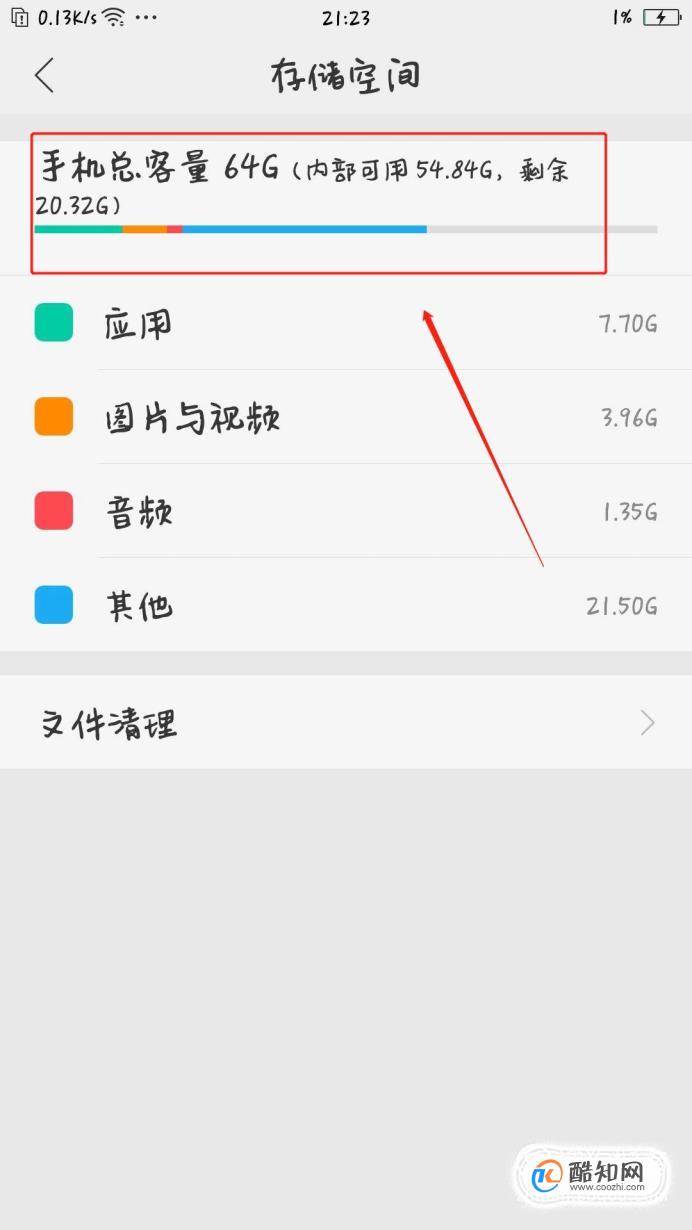This screenshot has height=1230, width=692.
Task: Open the 音频 storage row
Action: (346, 511)
